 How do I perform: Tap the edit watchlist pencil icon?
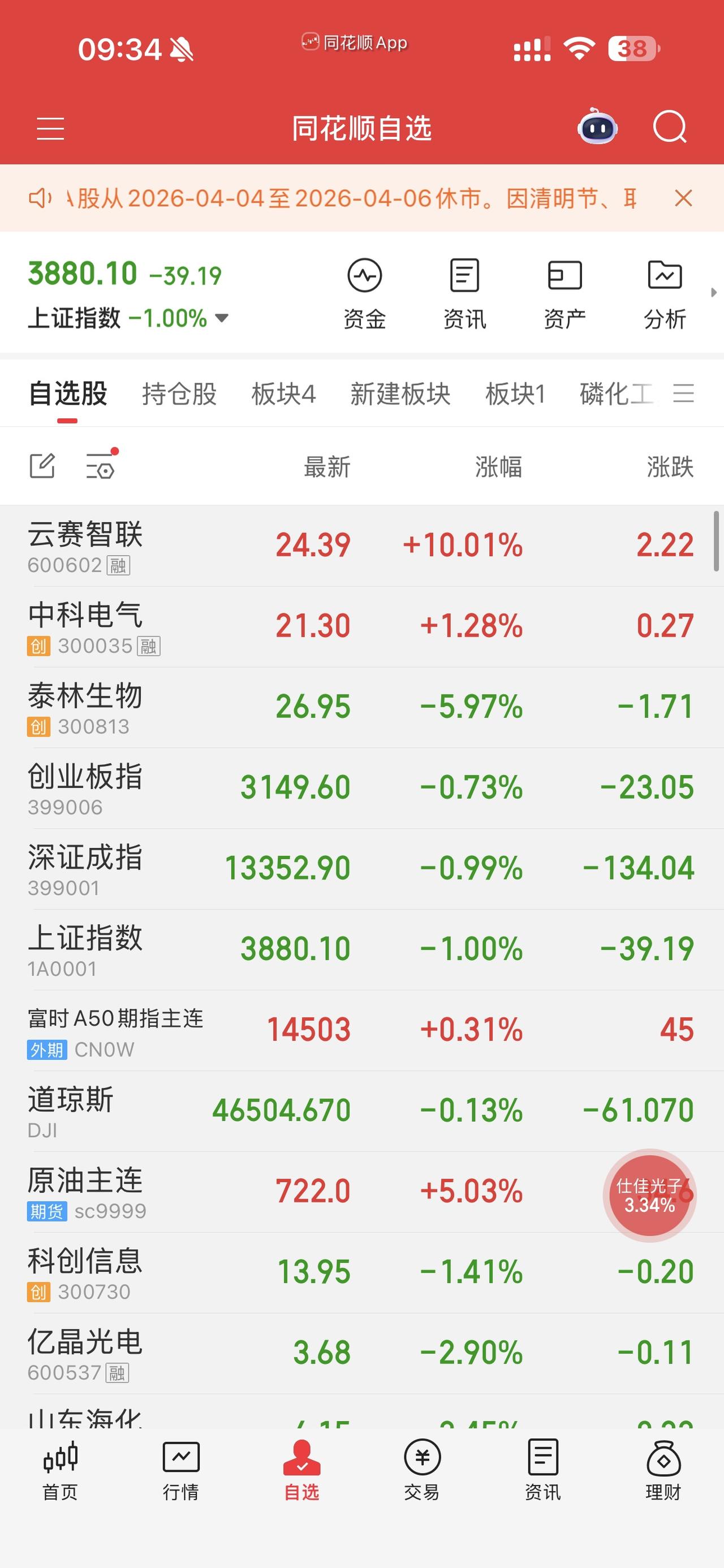[x=42, y=466]
